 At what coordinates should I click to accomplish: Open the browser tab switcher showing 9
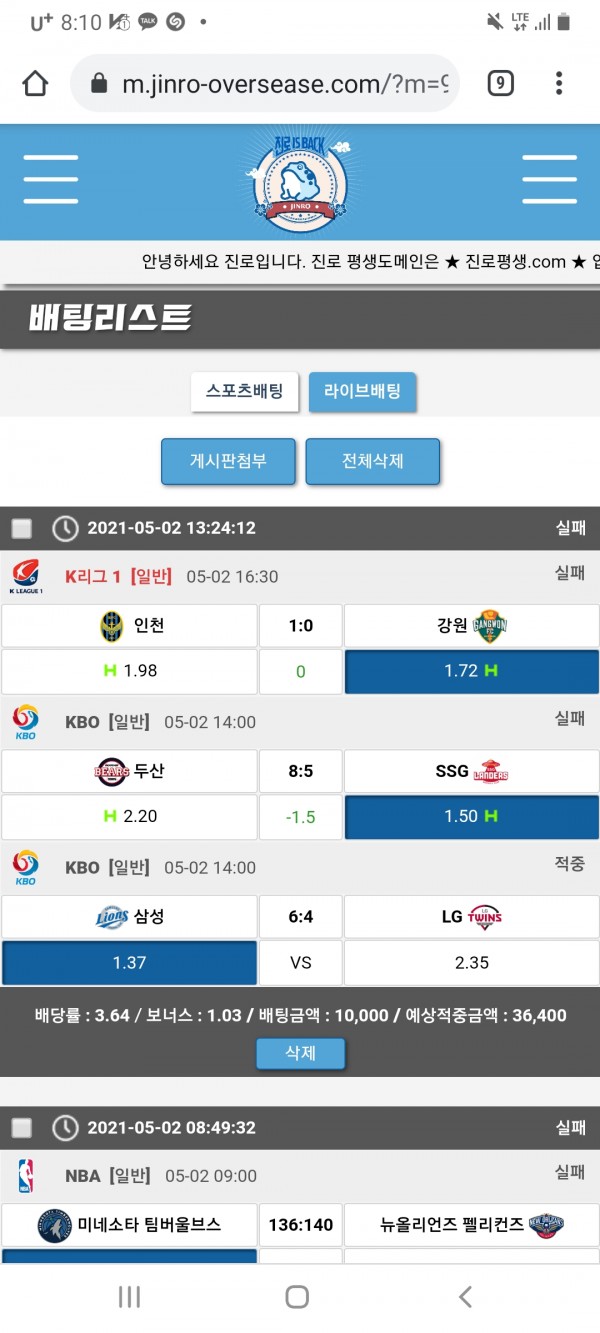click(500, 84)
